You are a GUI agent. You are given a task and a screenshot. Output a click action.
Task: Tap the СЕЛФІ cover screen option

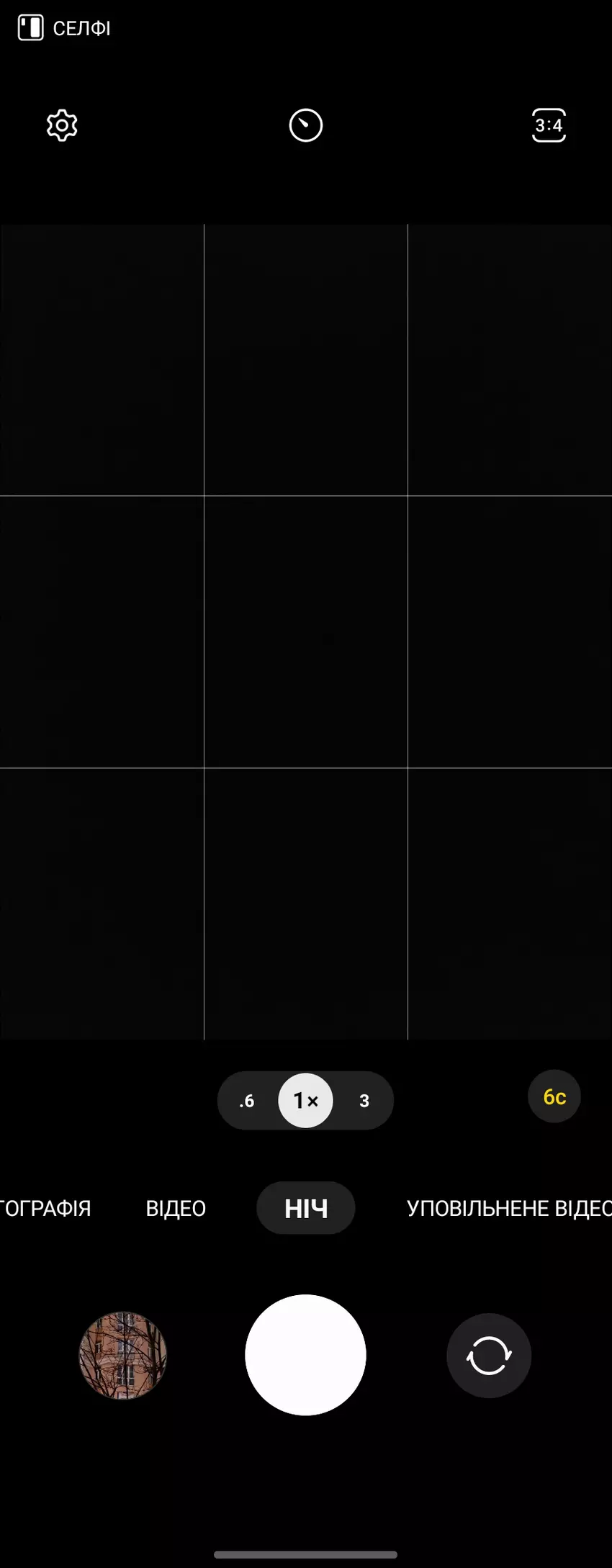pyautogui.click(x=64, y=28)
